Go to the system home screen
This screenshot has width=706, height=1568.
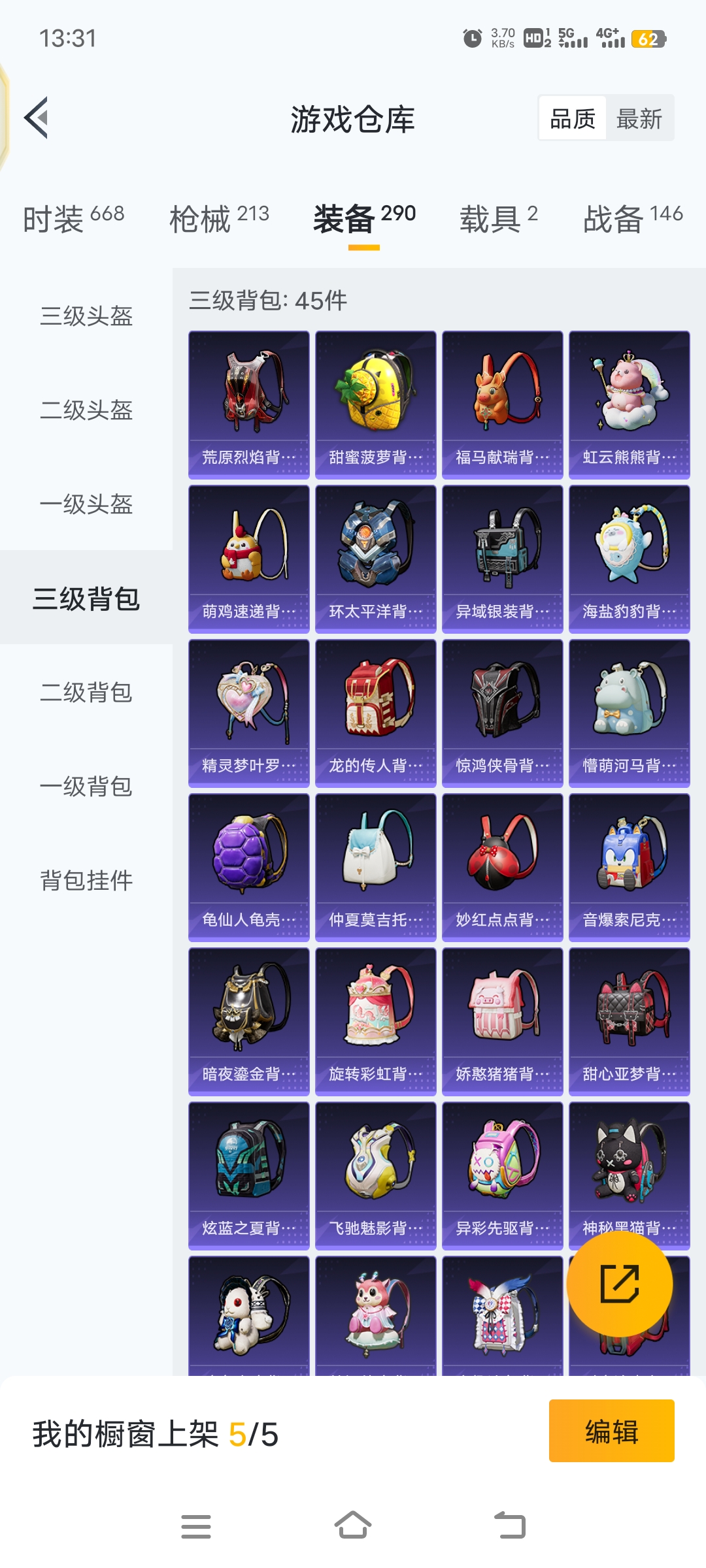pyautogui.click(x=353, y=1526)
